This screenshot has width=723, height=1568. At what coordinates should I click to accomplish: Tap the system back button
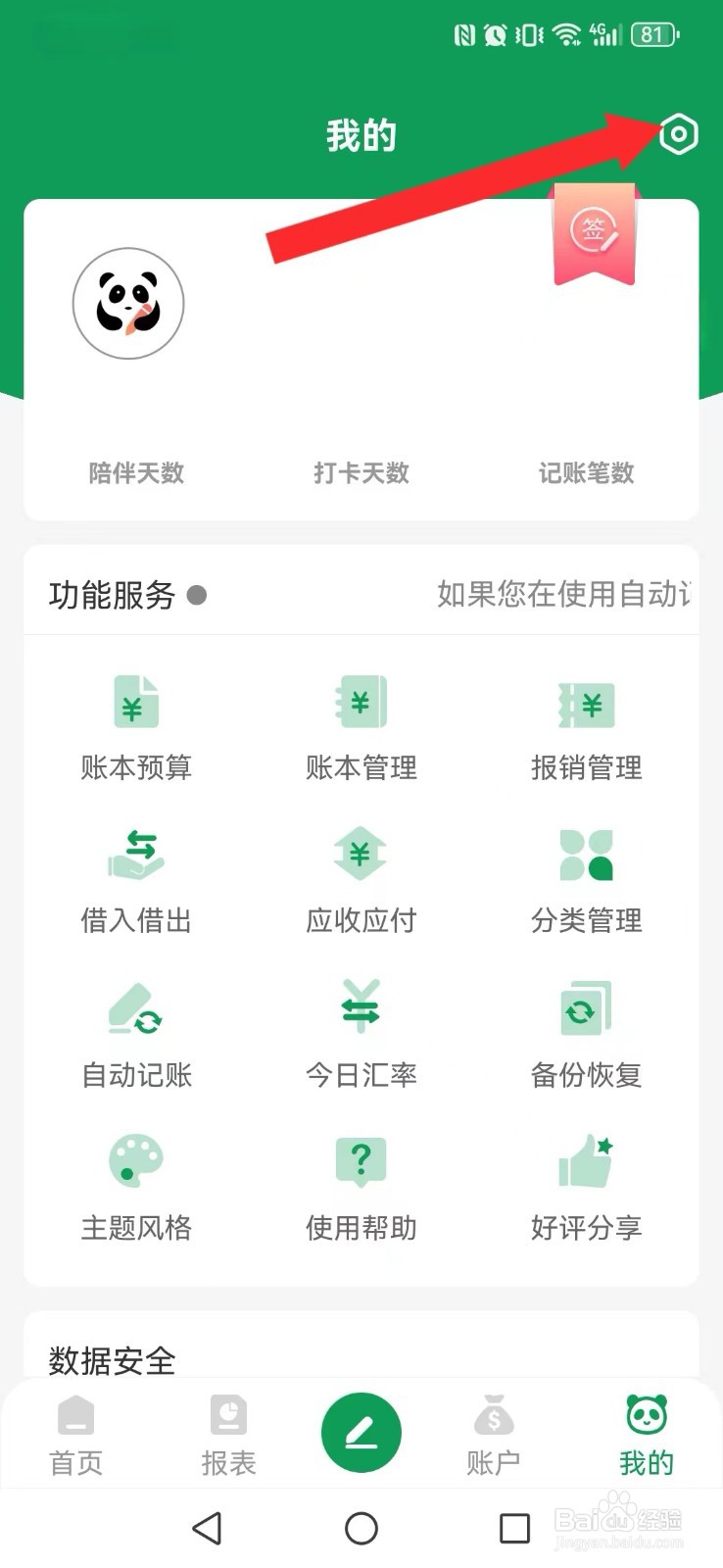coord(207,1528)
